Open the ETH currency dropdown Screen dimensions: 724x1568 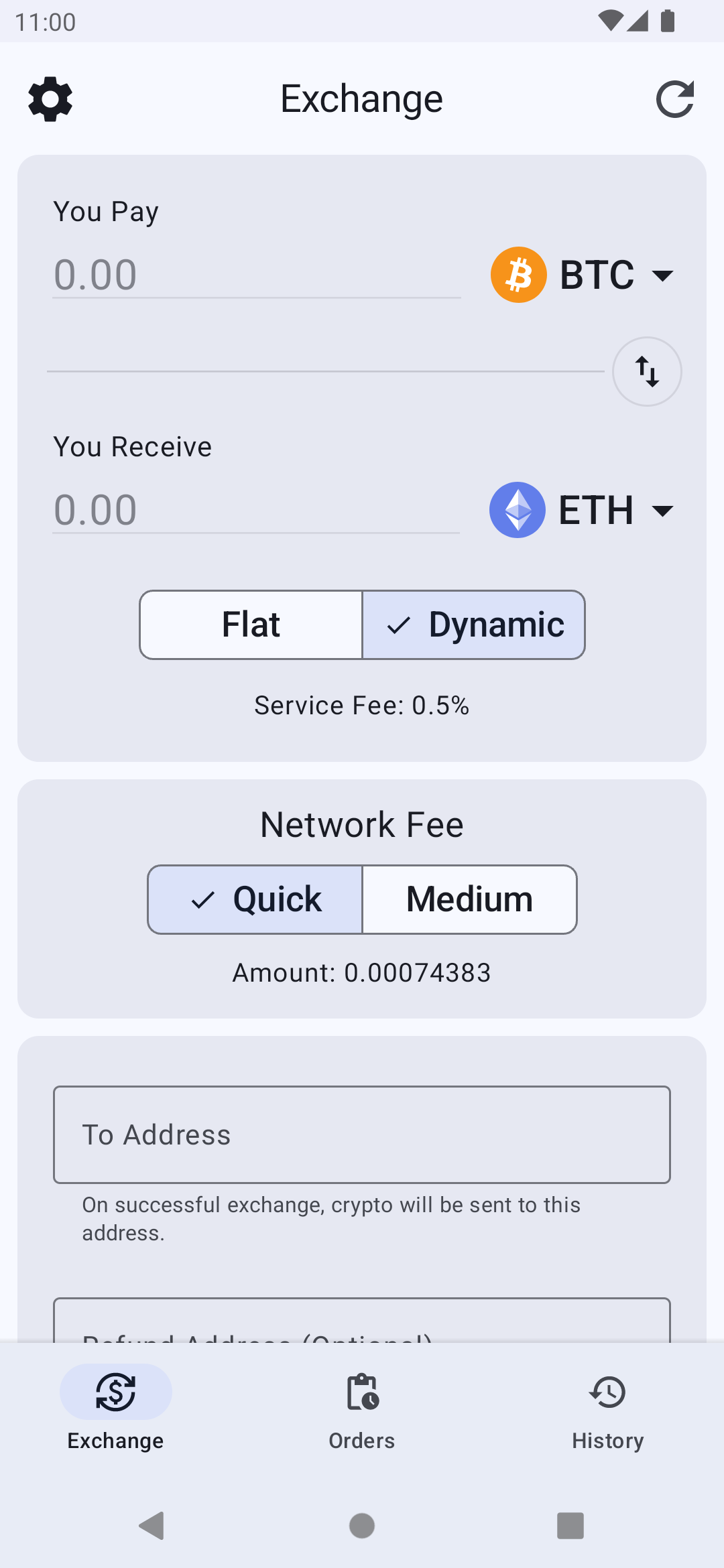[x=582, y=510]
